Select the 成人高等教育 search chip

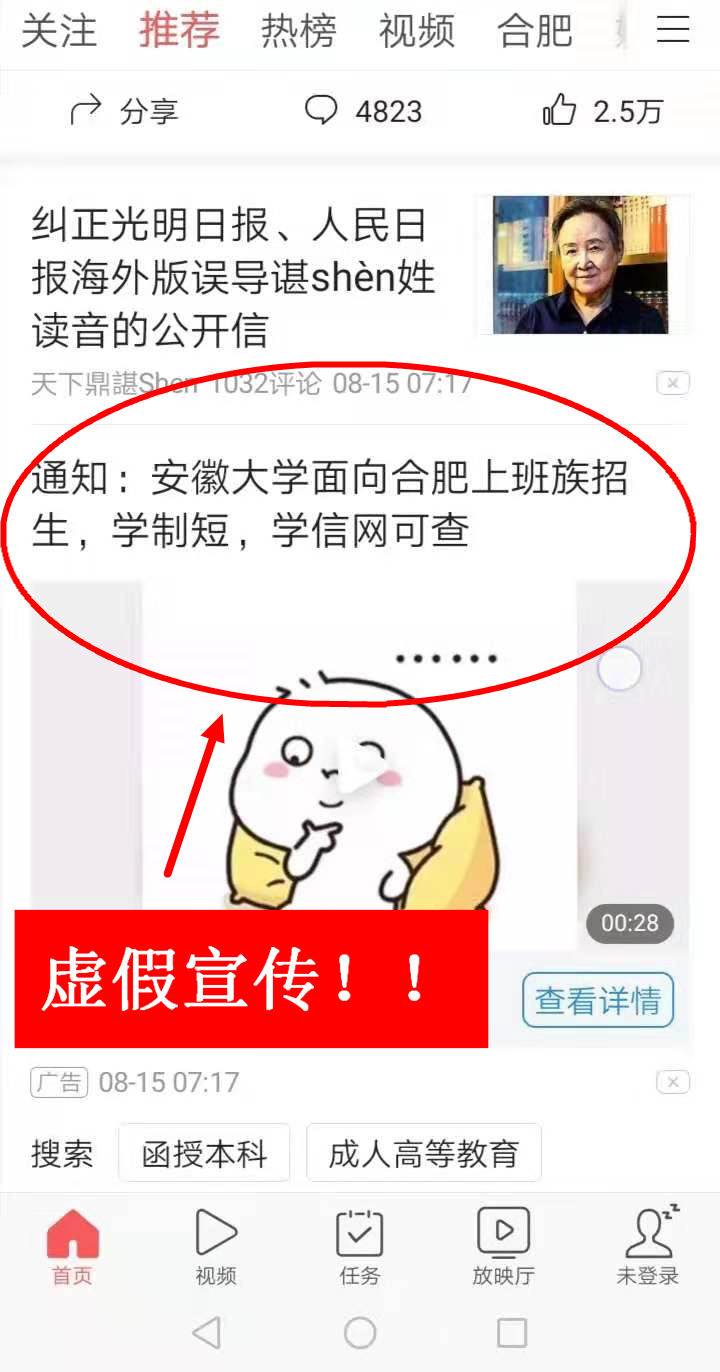coord(424,1154)
